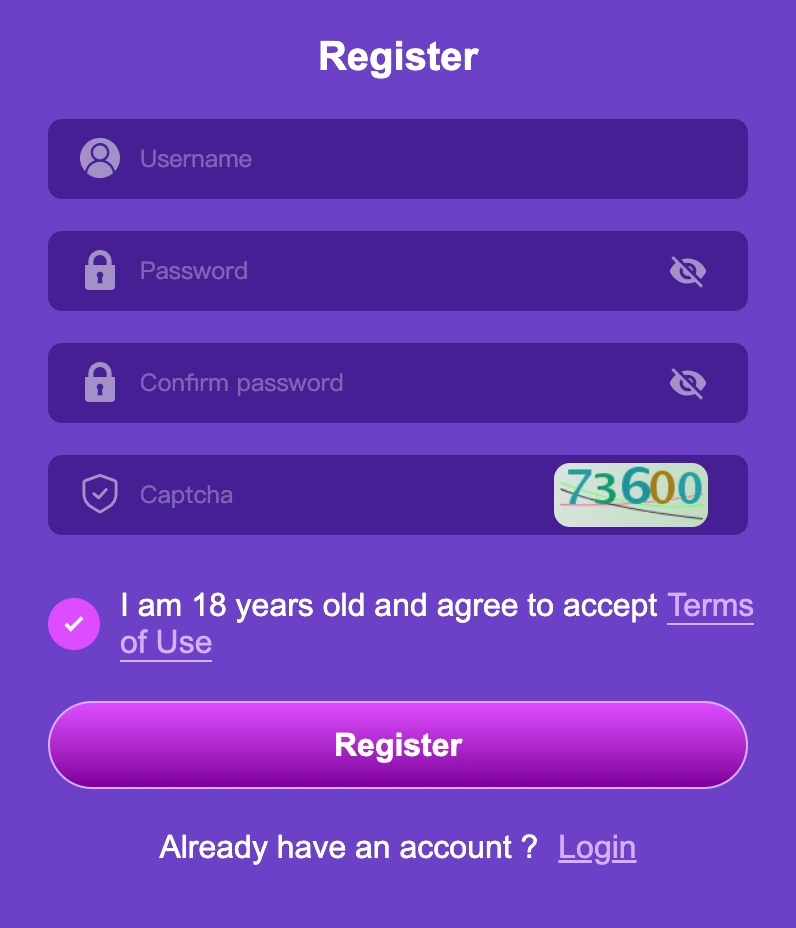Refresh the captcha code image
The height and width of the screenshot is (928, 796).
pos(631,495)
